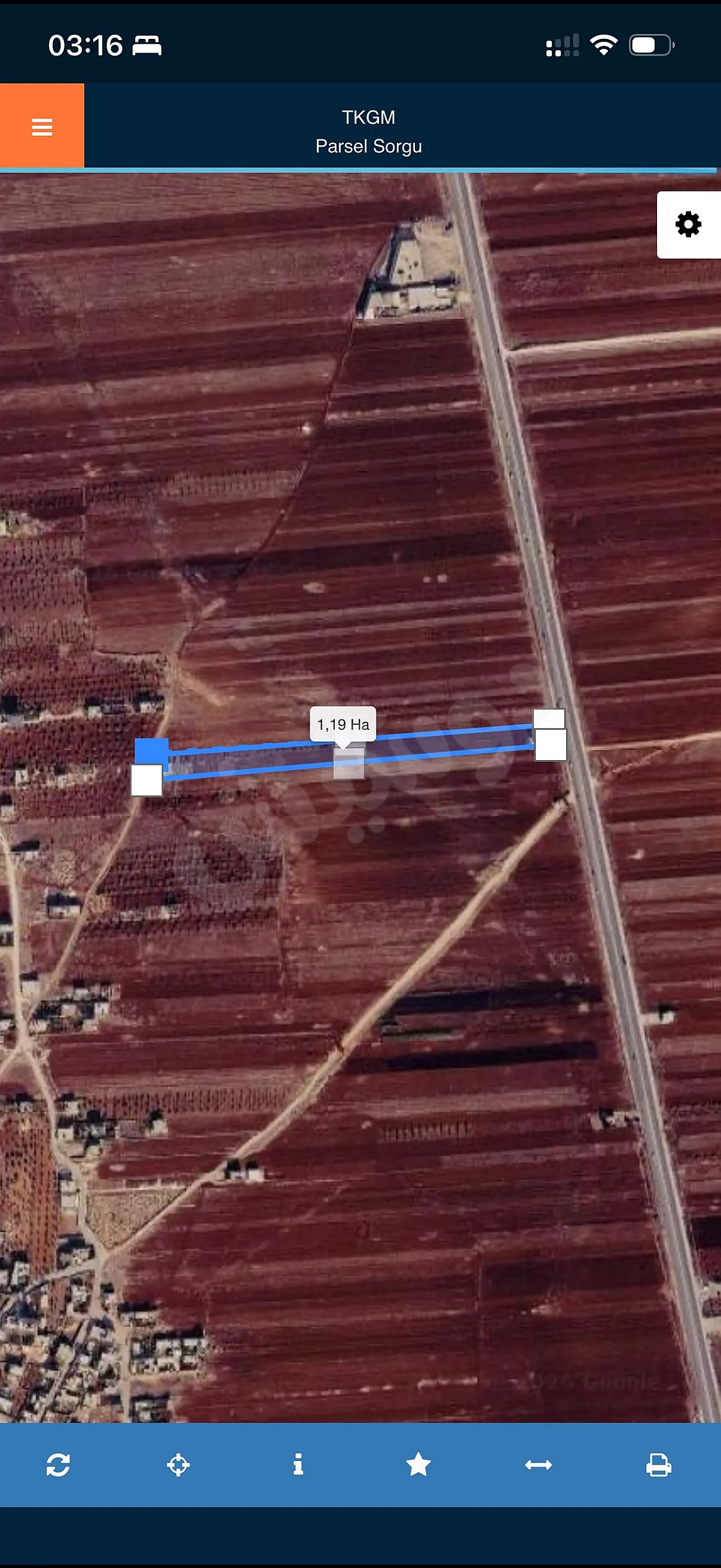Open the favorites star

tap(418, 1465)
